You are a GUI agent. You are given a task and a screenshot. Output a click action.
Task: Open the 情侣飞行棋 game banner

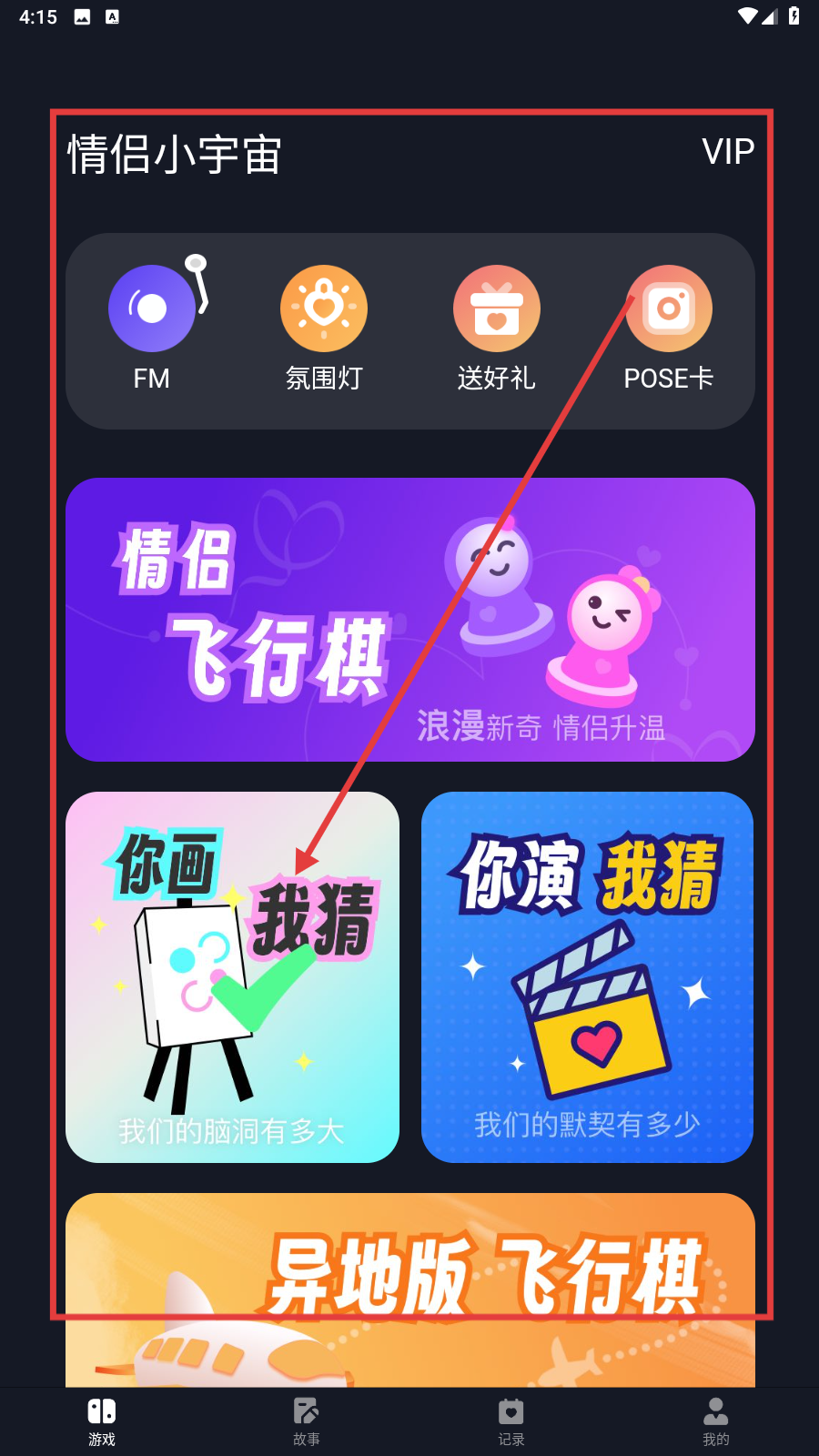point(409,619)
